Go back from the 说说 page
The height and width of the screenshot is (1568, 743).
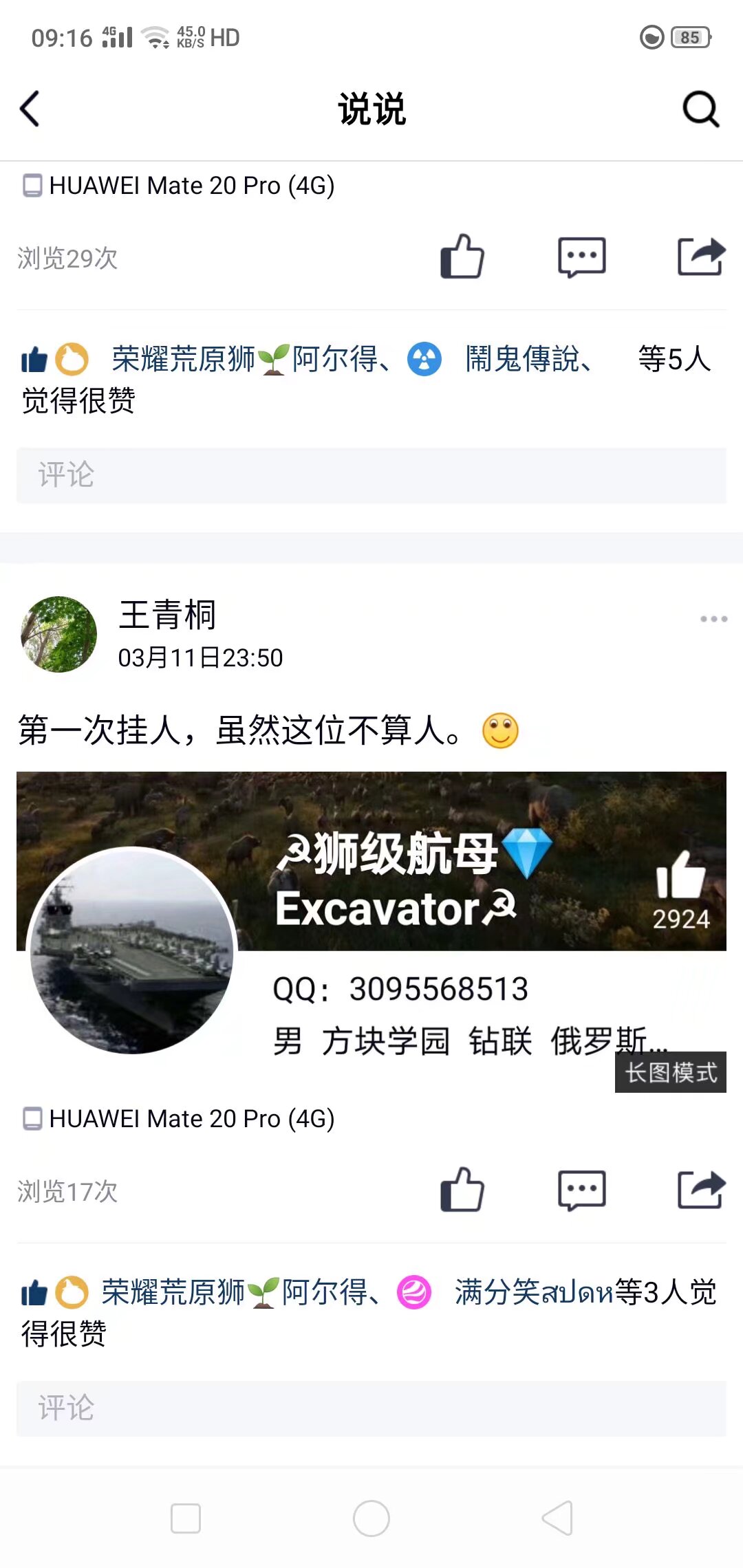(x=30, y=109)
